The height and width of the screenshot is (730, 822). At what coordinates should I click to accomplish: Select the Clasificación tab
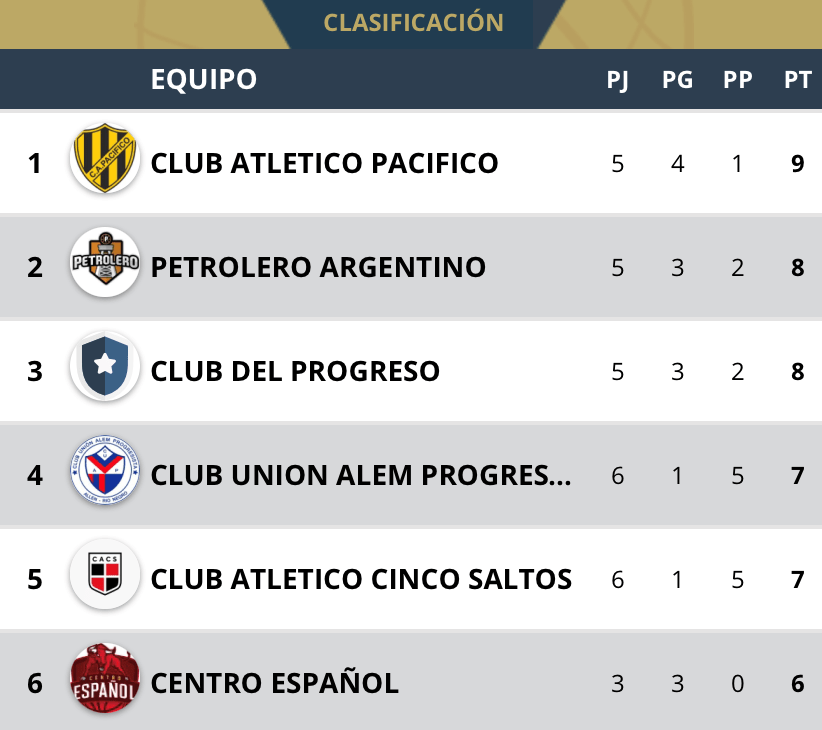[x=413, y=22]
